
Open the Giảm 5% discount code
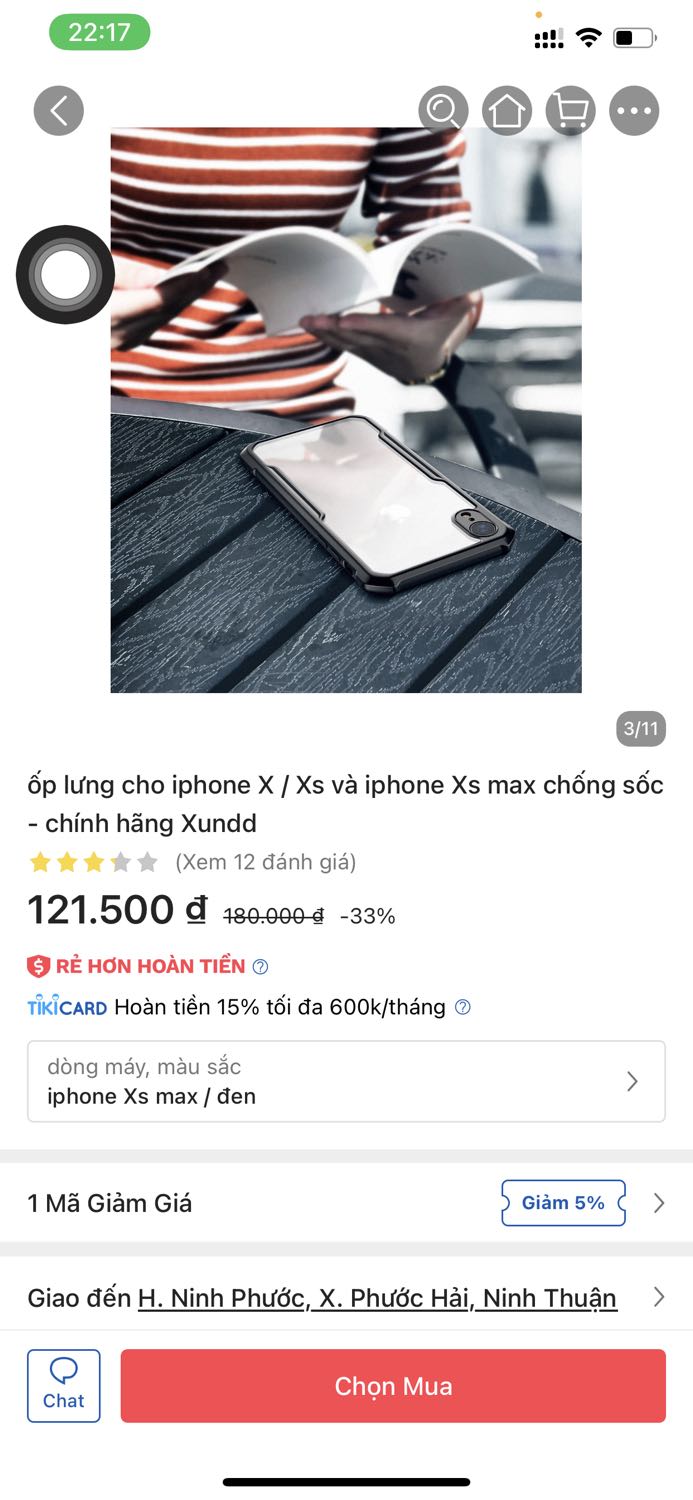563,1203
